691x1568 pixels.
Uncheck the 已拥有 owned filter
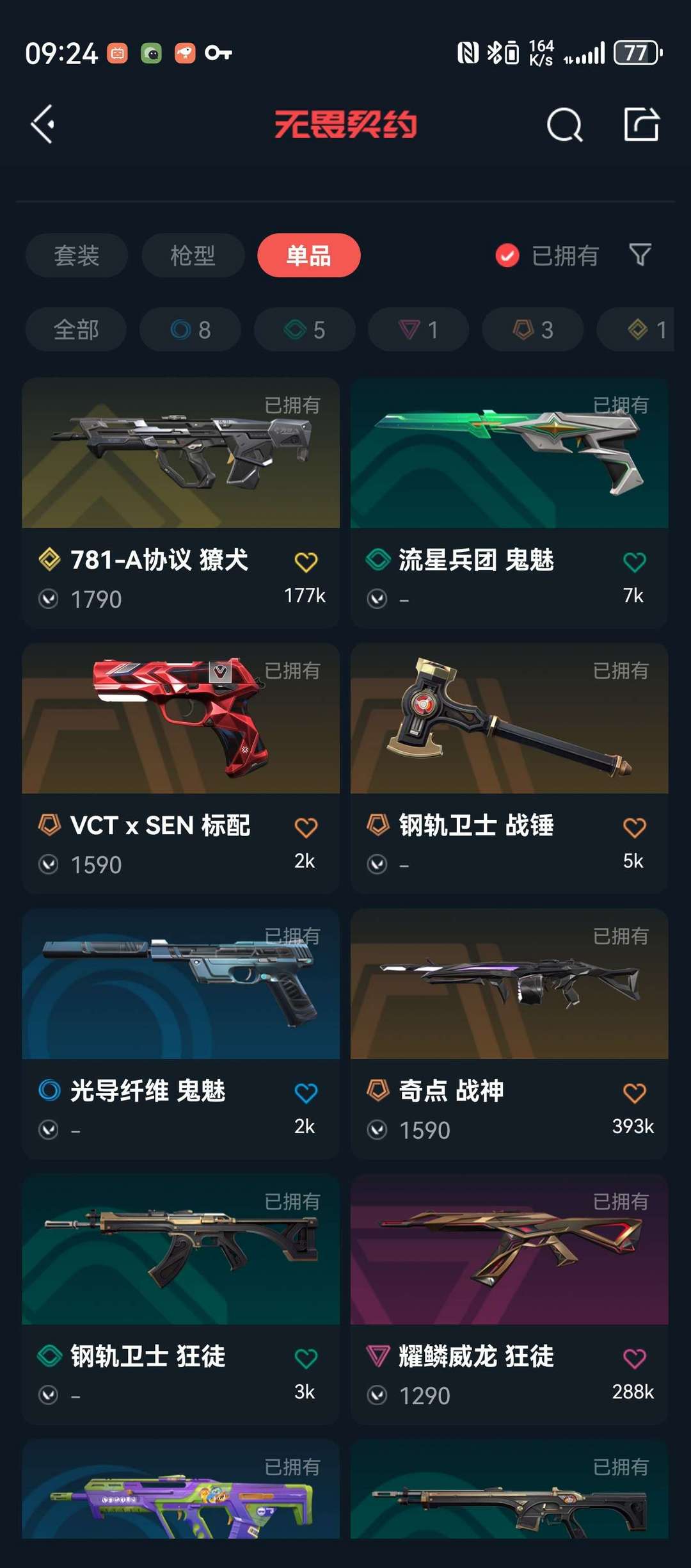pyautogui.click(x=507, y=255)
